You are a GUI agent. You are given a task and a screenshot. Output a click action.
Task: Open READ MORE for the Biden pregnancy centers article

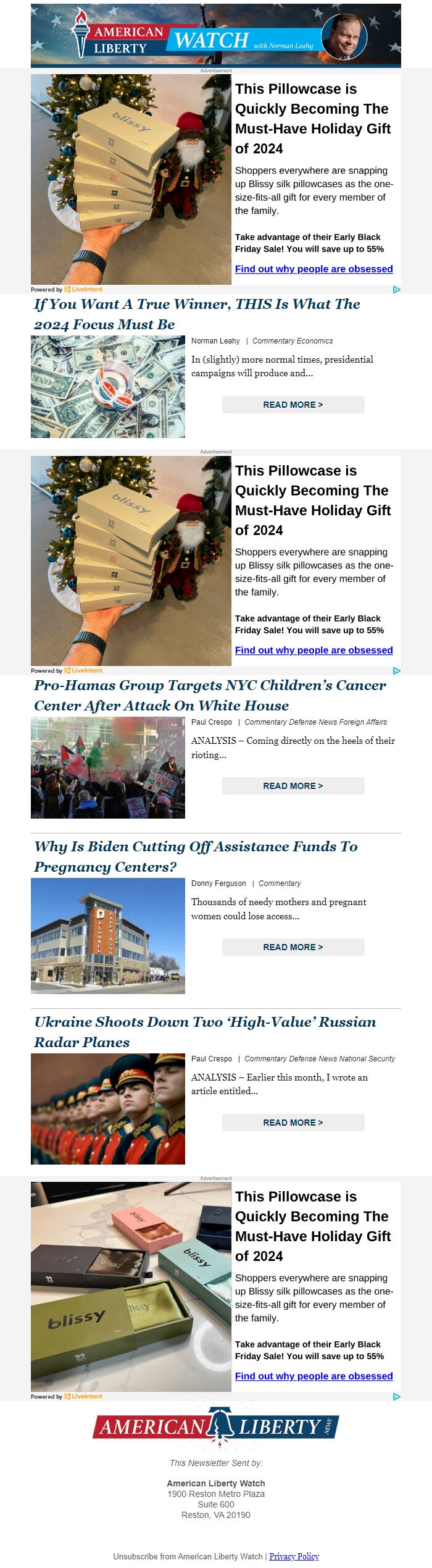293,947
